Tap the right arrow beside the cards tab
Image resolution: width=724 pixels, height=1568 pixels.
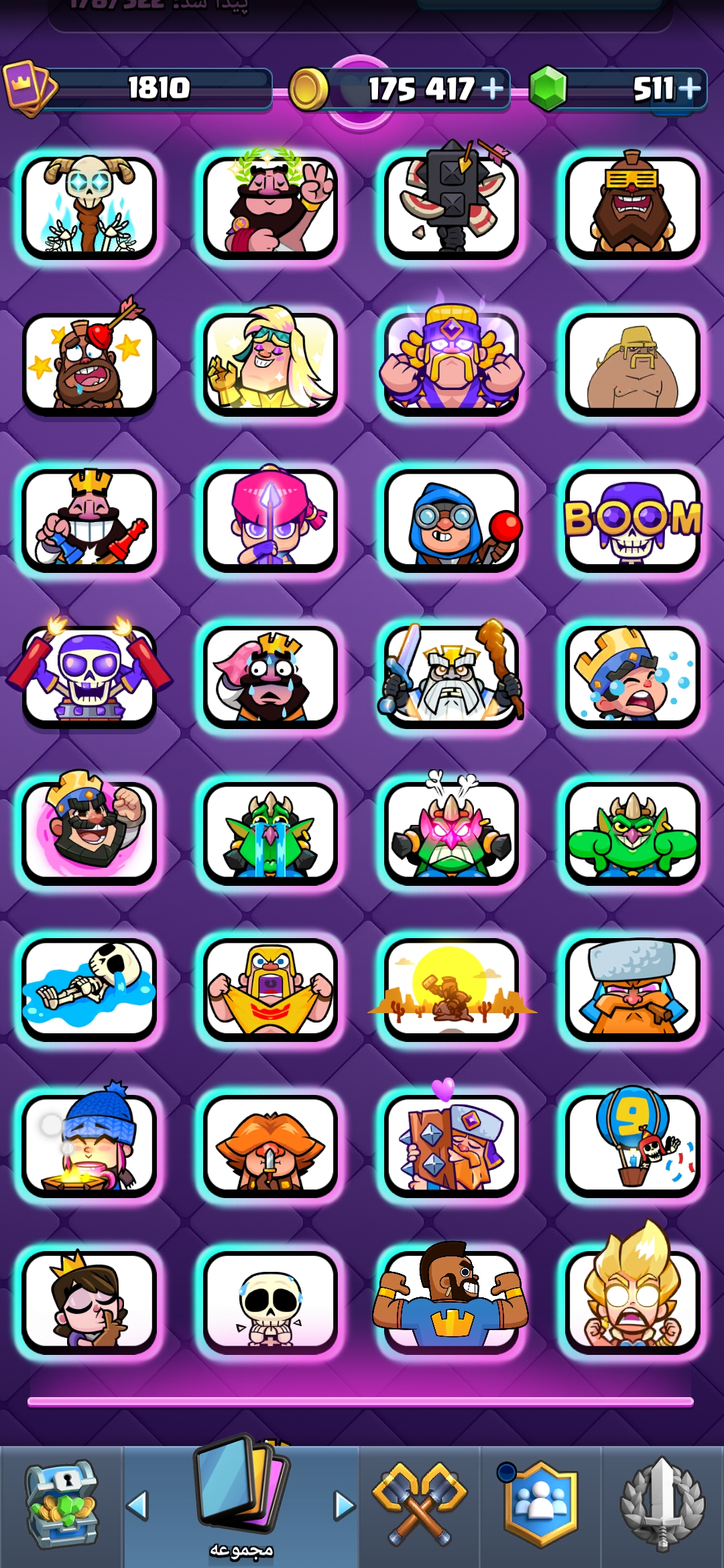tap(345, 1506)
